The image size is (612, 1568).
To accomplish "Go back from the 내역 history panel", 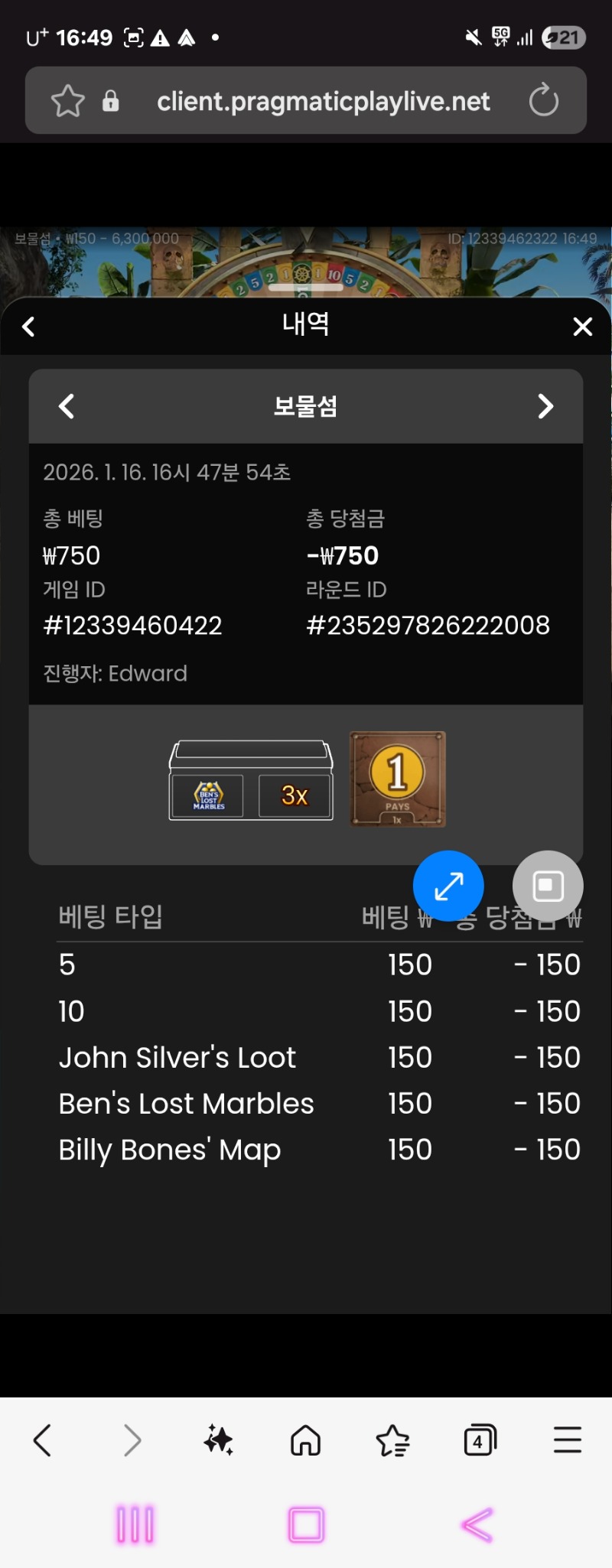I will [x=29, y=327].
